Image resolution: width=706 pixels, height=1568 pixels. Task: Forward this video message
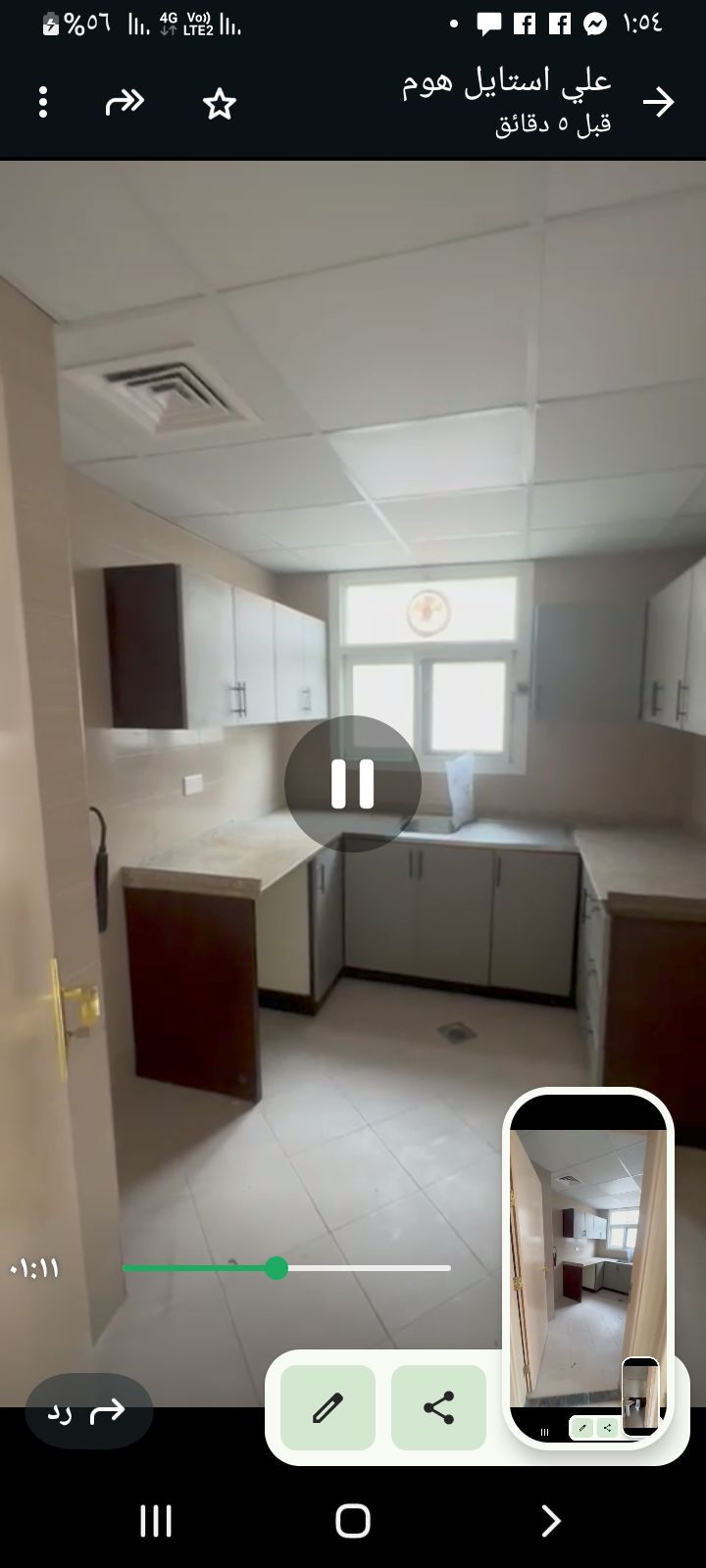pos(125,102)
